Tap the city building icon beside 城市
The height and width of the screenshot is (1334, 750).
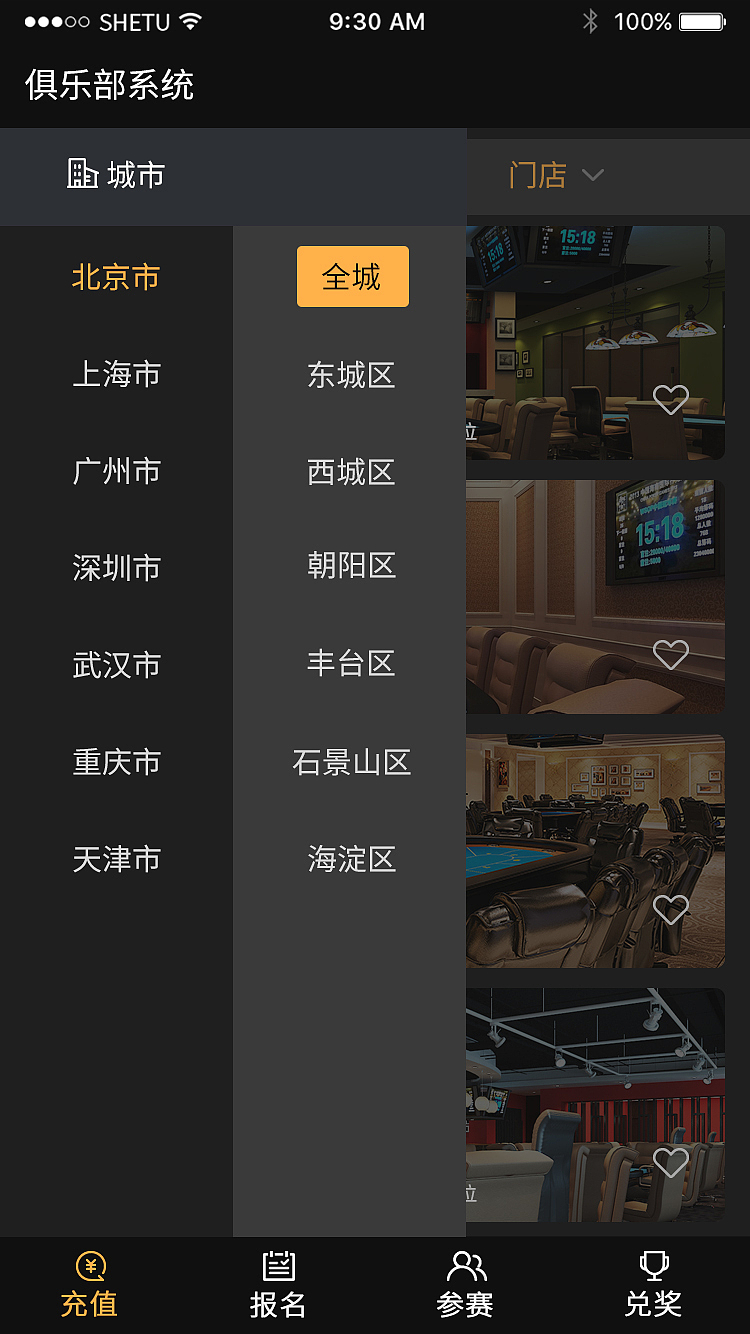(x=80, y=173)
